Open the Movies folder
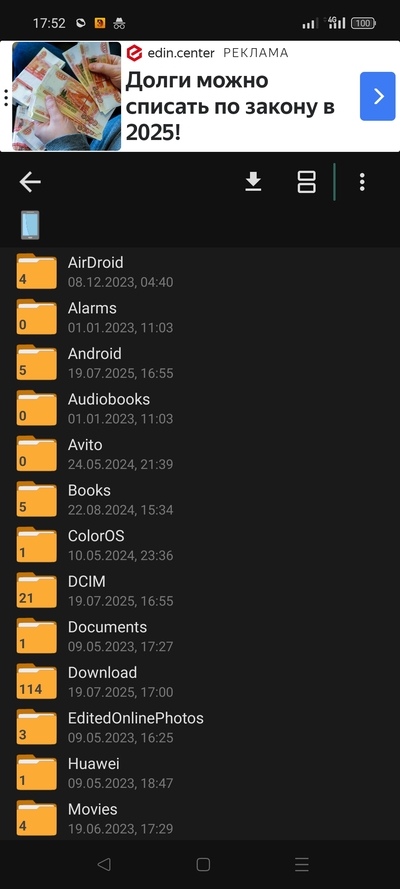This screenshot has width=400, height=889. [x=200, y=818]
